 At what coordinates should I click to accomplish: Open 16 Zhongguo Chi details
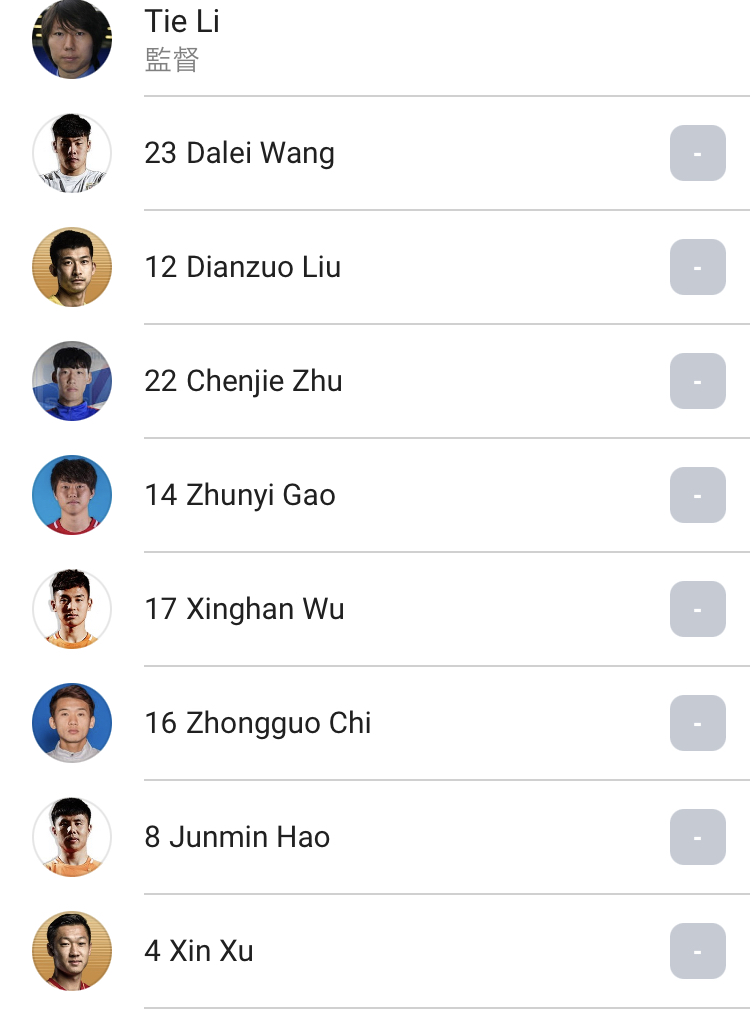pos(258,723)
